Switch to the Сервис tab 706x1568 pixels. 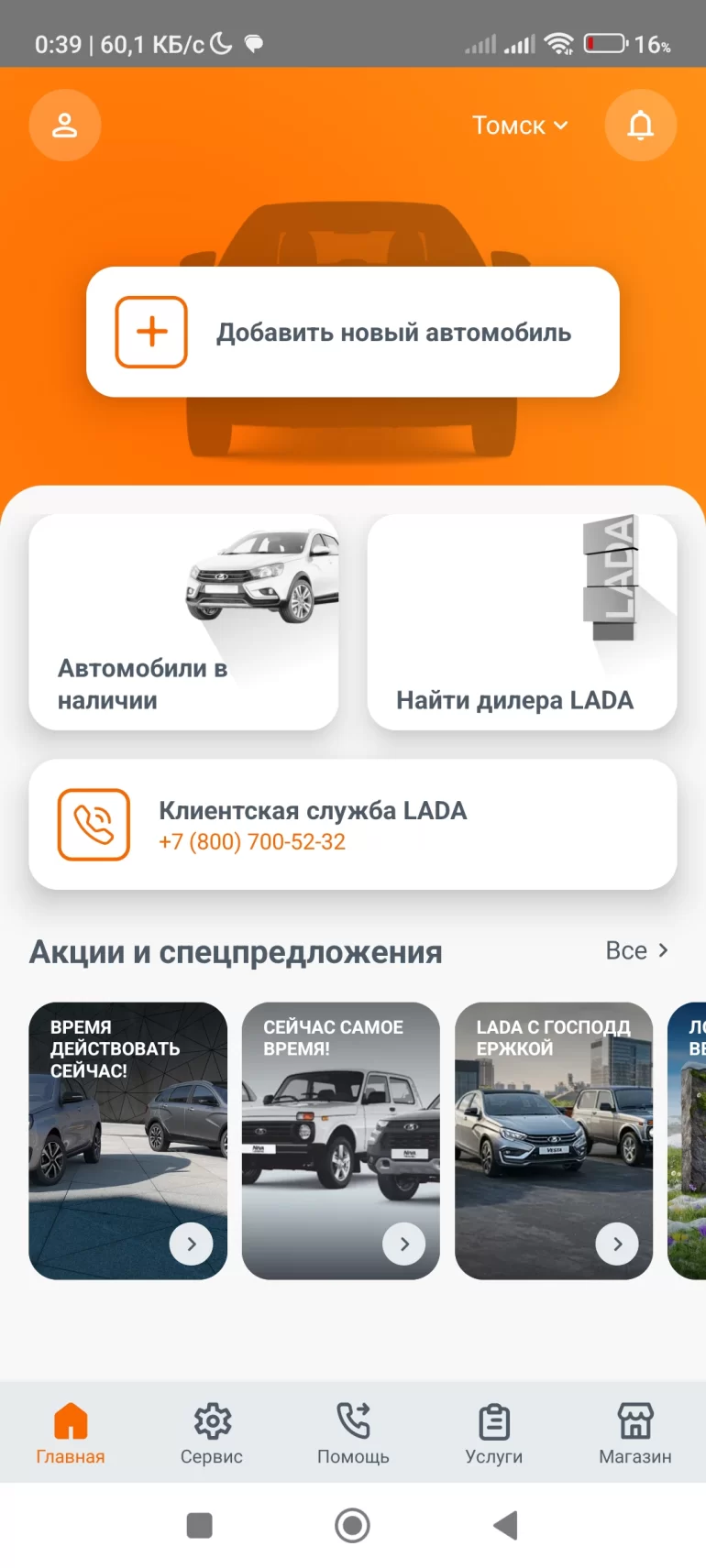[x=212, y=1433]
